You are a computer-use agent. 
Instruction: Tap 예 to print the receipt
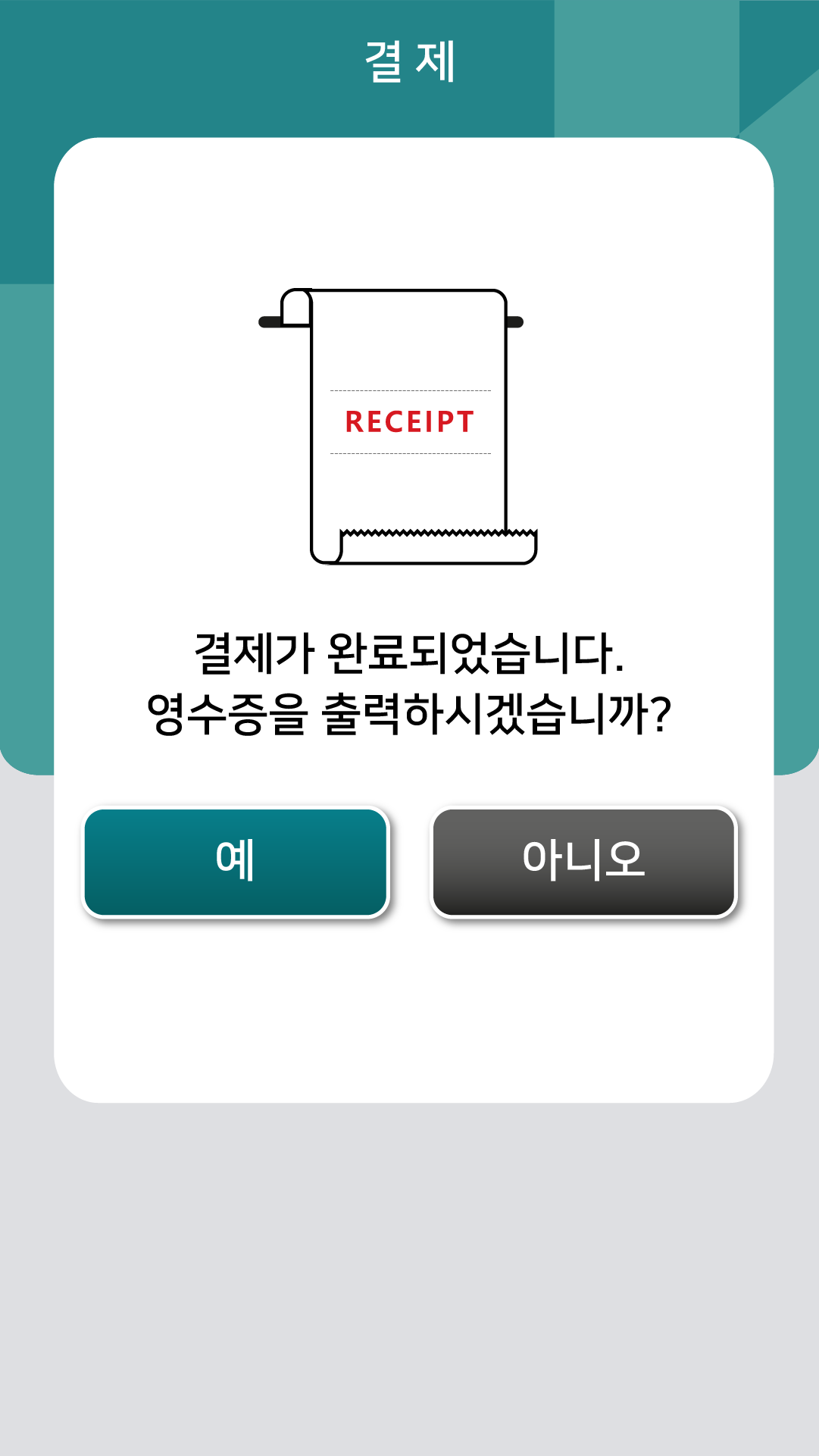coord(236,862)
